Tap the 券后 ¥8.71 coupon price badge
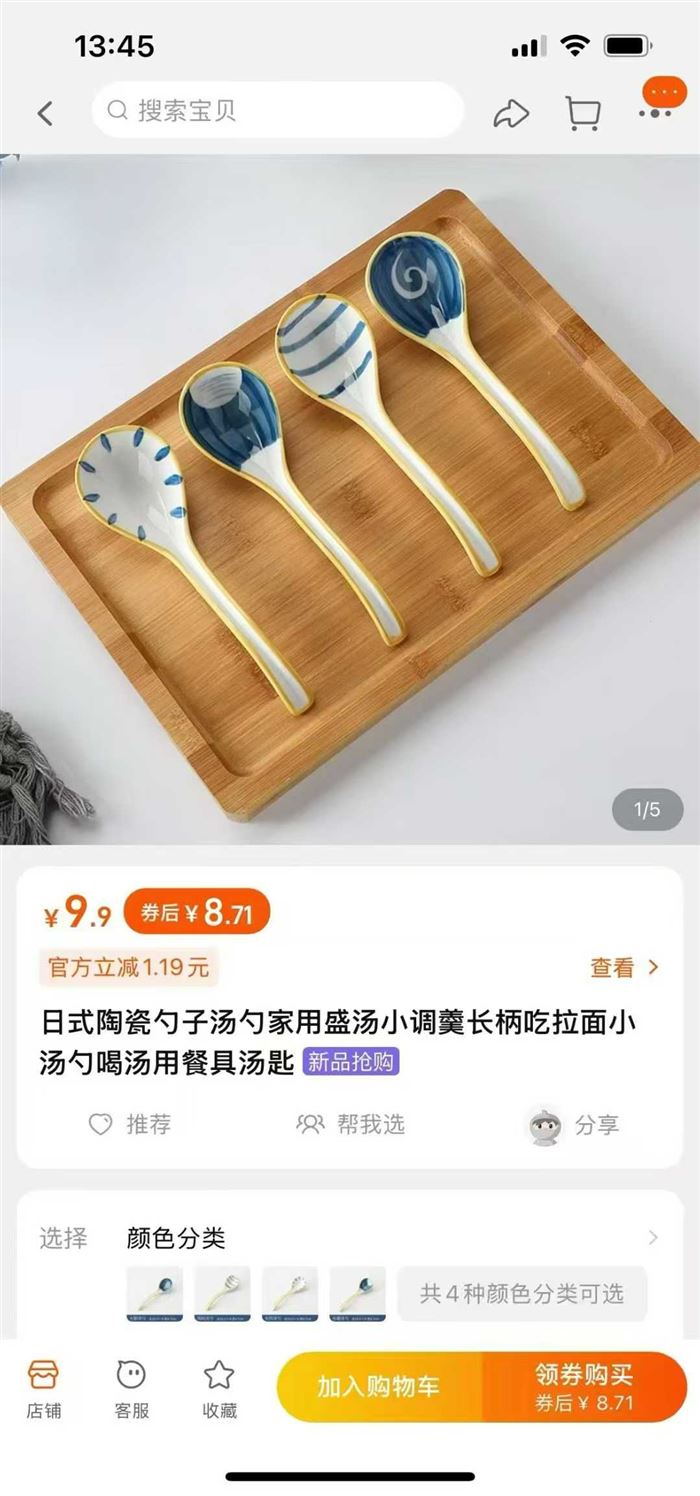The width and height of the screenshot is (700, 1496). (197, 912)
